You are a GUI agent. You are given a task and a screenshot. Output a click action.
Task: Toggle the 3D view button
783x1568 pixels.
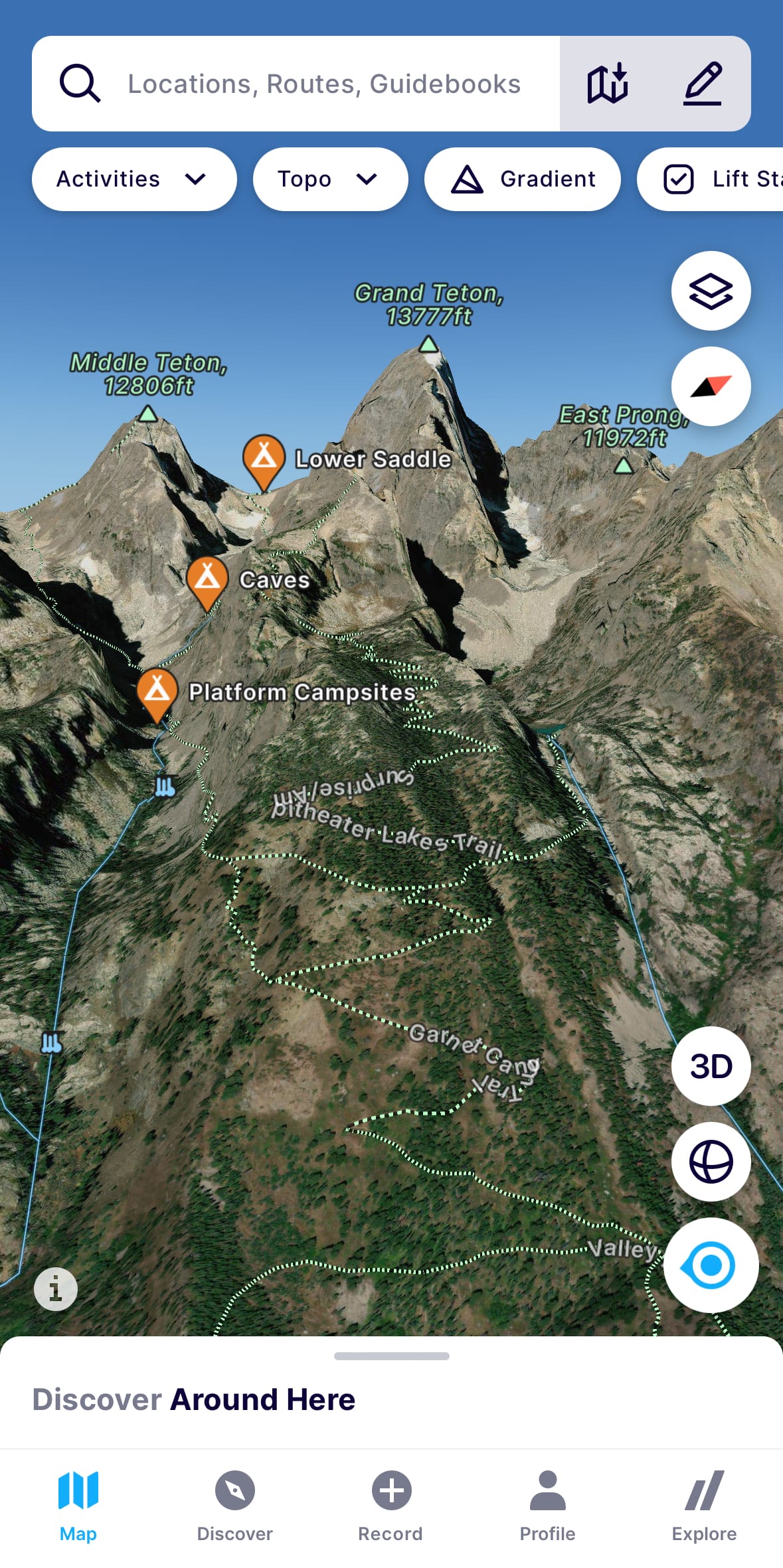711,1066
